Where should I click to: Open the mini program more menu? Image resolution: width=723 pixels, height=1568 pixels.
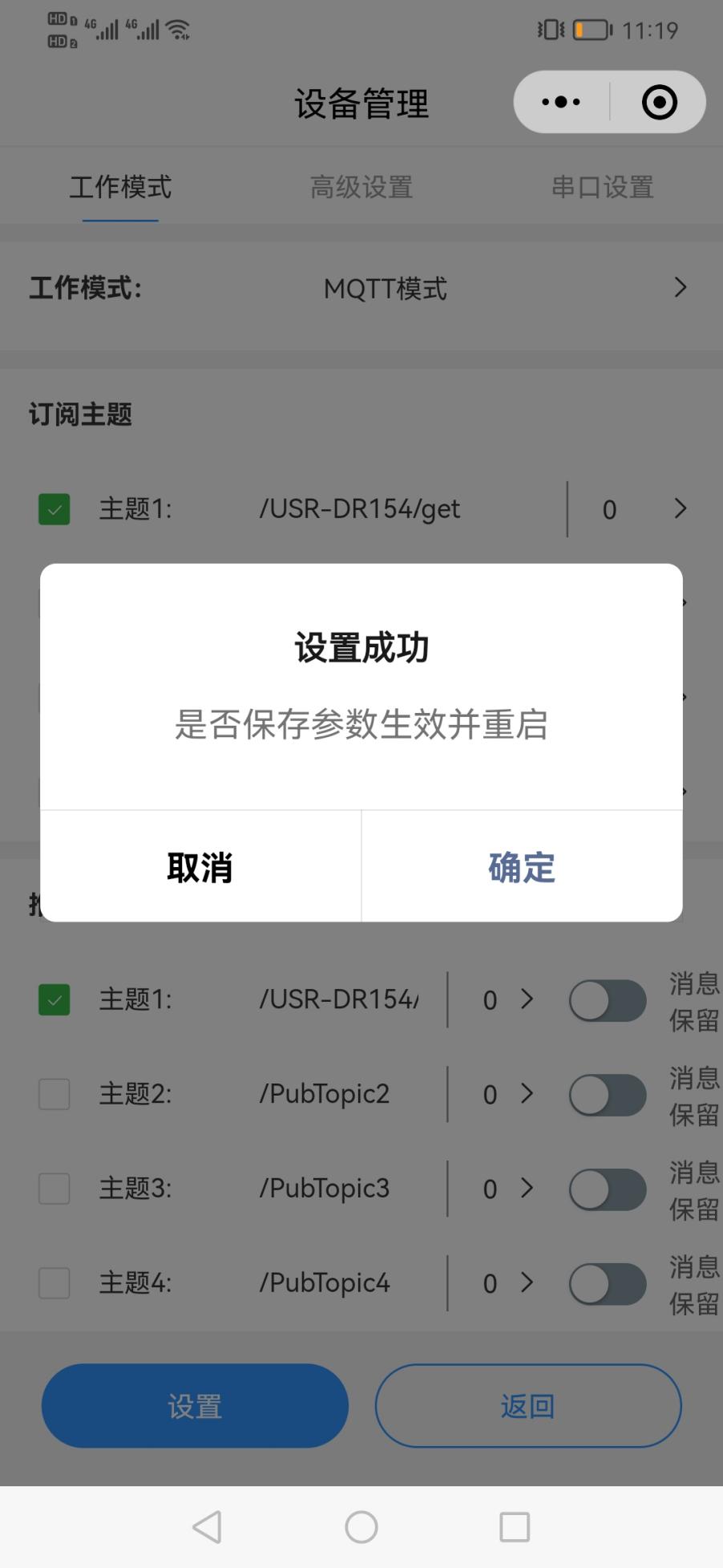pyautogui.click(x=561, y=102)
